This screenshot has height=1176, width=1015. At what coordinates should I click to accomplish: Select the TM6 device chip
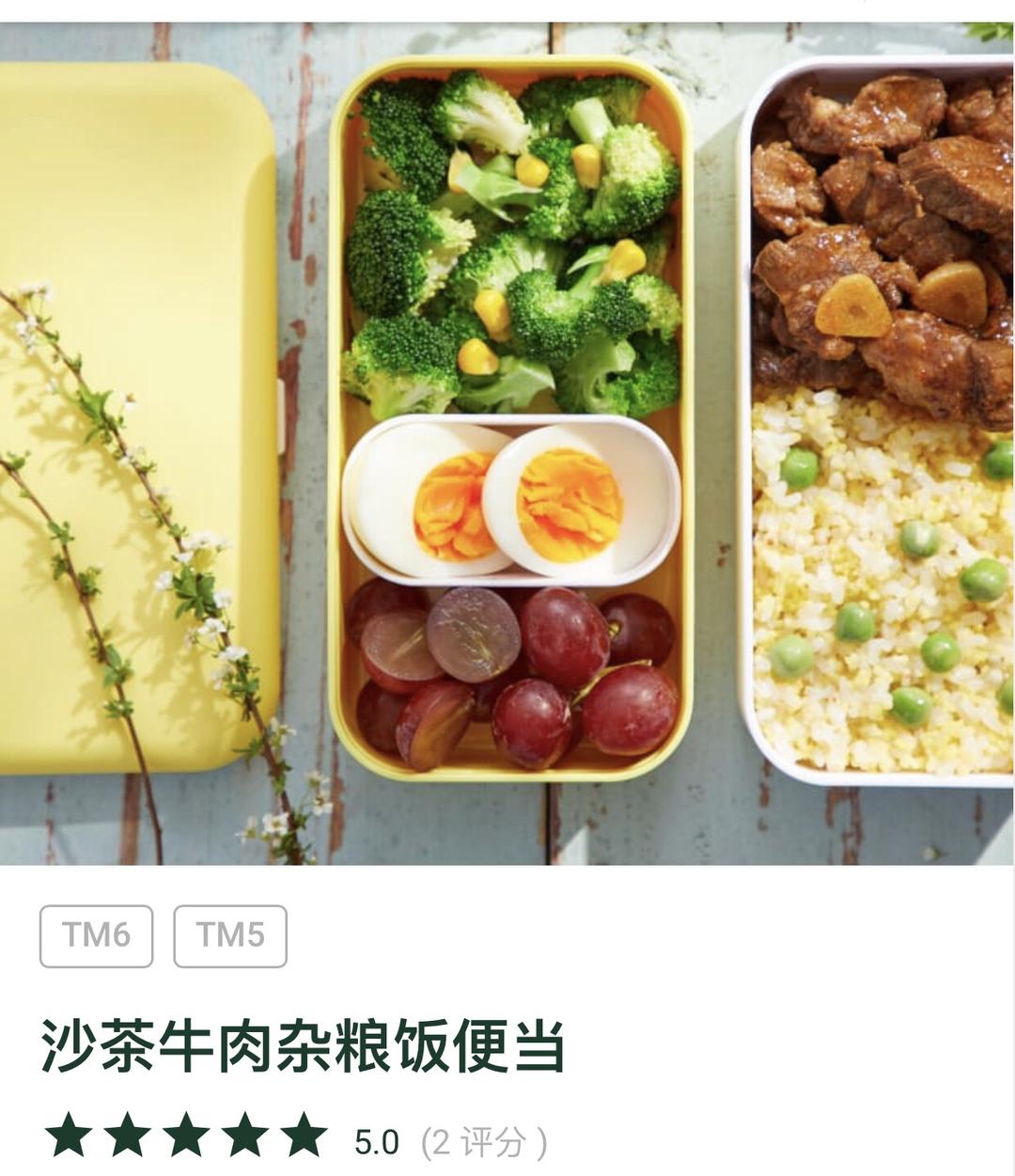coord(96,935)
